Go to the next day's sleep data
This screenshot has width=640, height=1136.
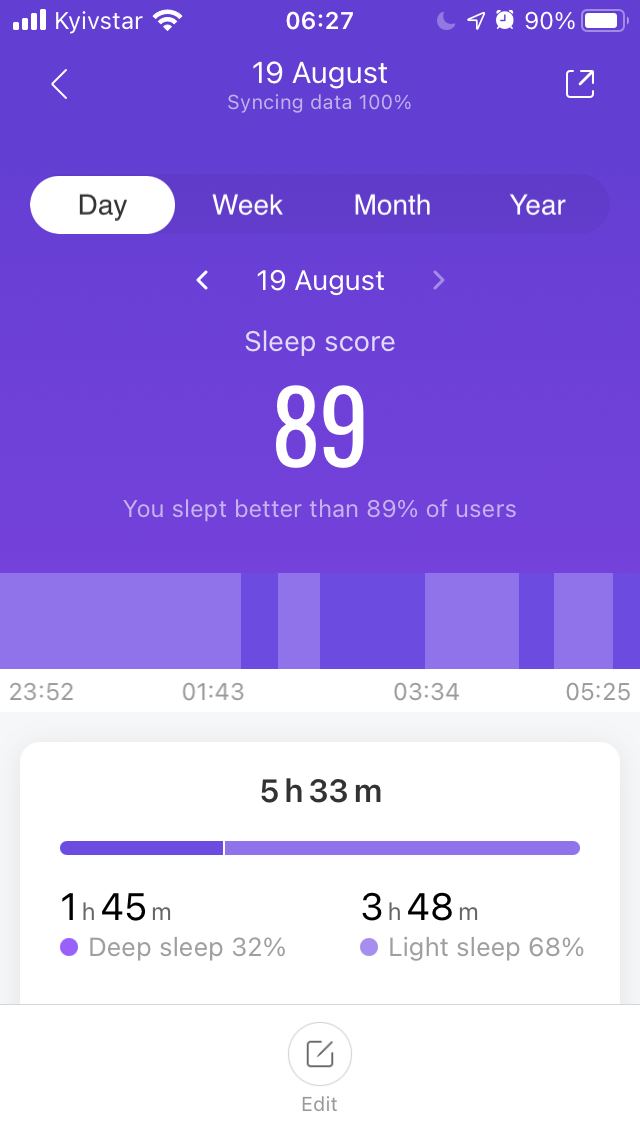(438, 280)
